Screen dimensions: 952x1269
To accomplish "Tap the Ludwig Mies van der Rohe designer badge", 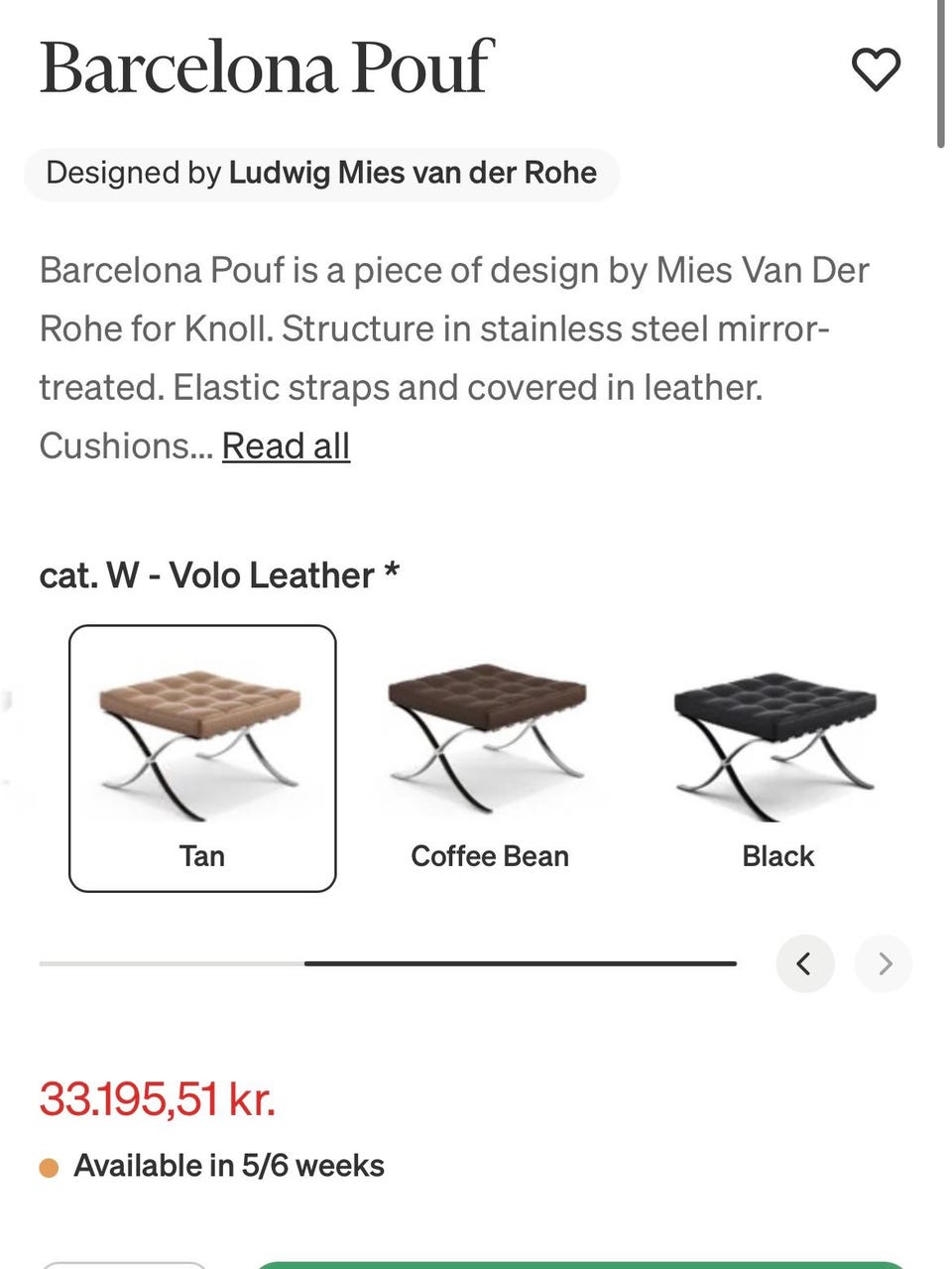I will pyautogui.click(x=322, y=173).
